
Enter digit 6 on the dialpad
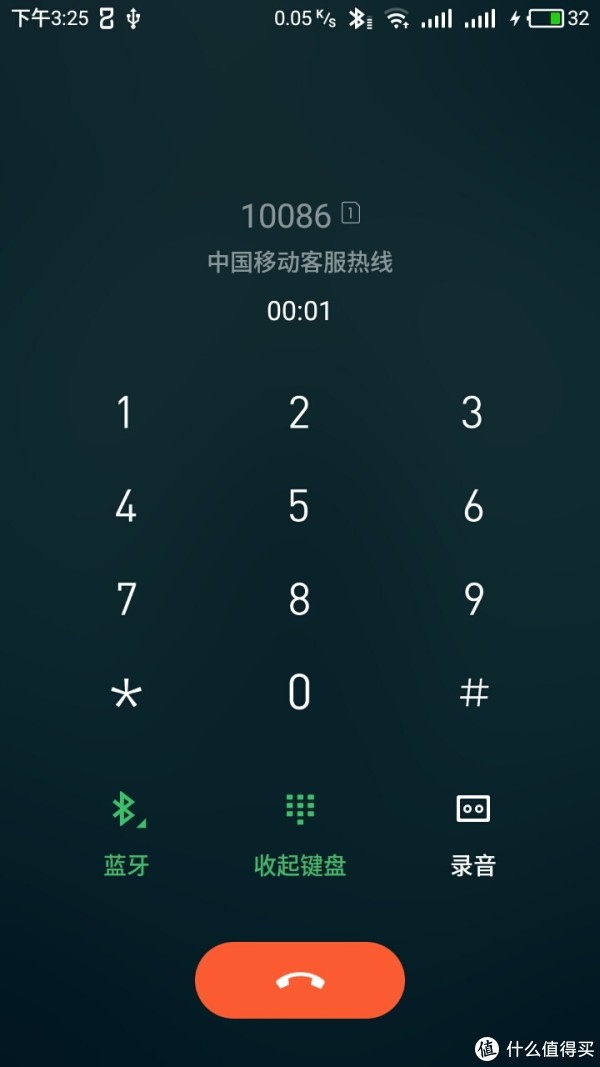[x=473, y=507]
